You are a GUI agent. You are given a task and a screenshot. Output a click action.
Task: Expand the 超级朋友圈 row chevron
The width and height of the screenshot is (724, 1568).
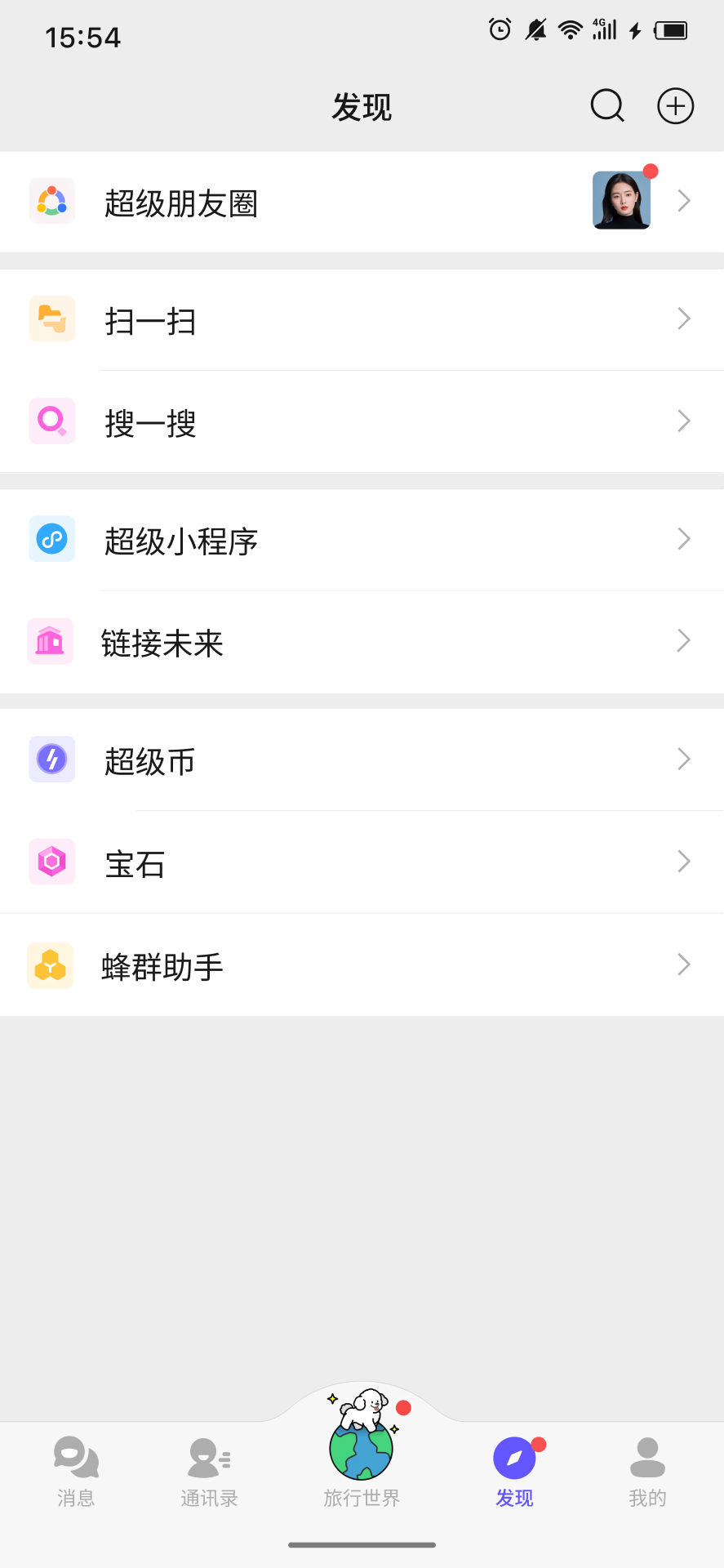(683, 199)
